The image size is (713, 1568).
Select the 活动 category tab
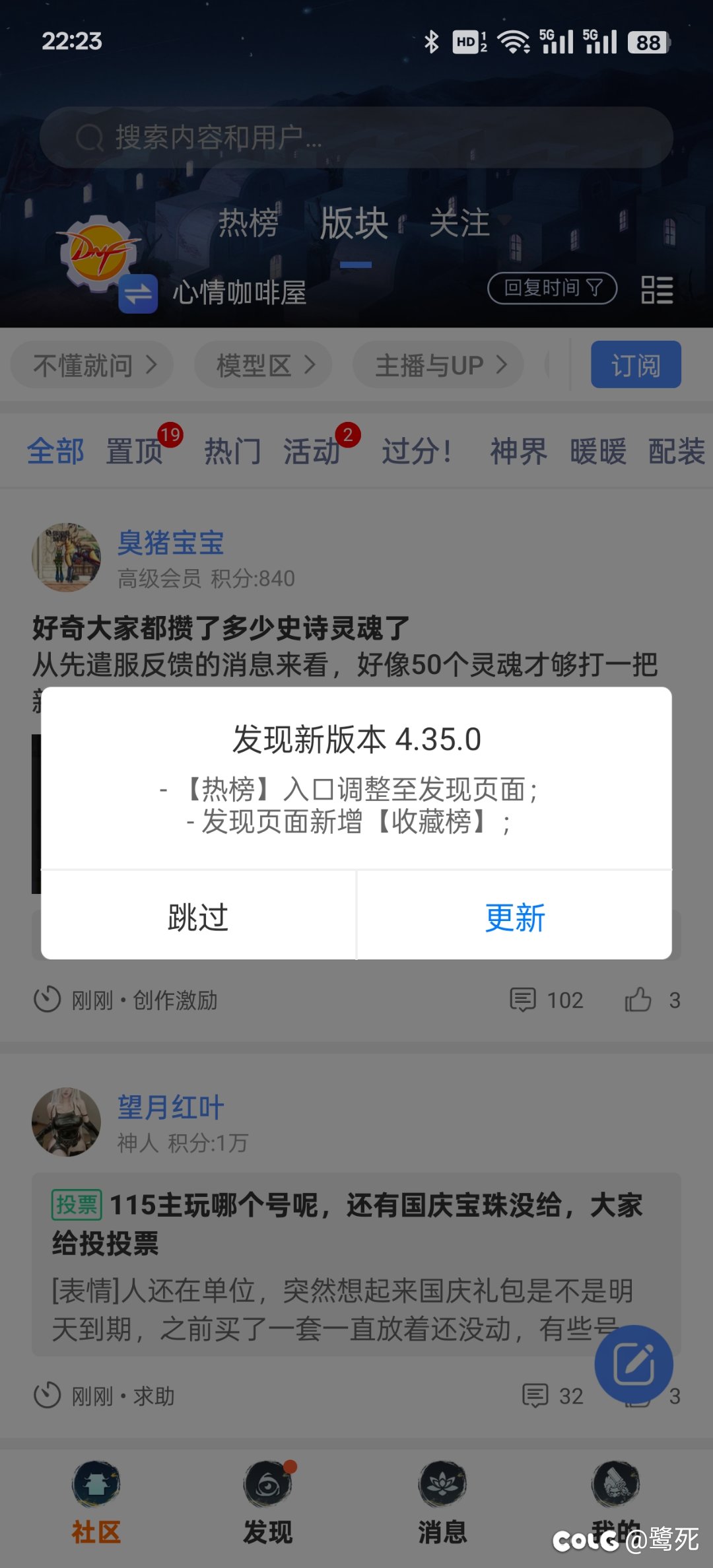pos(312,452)
